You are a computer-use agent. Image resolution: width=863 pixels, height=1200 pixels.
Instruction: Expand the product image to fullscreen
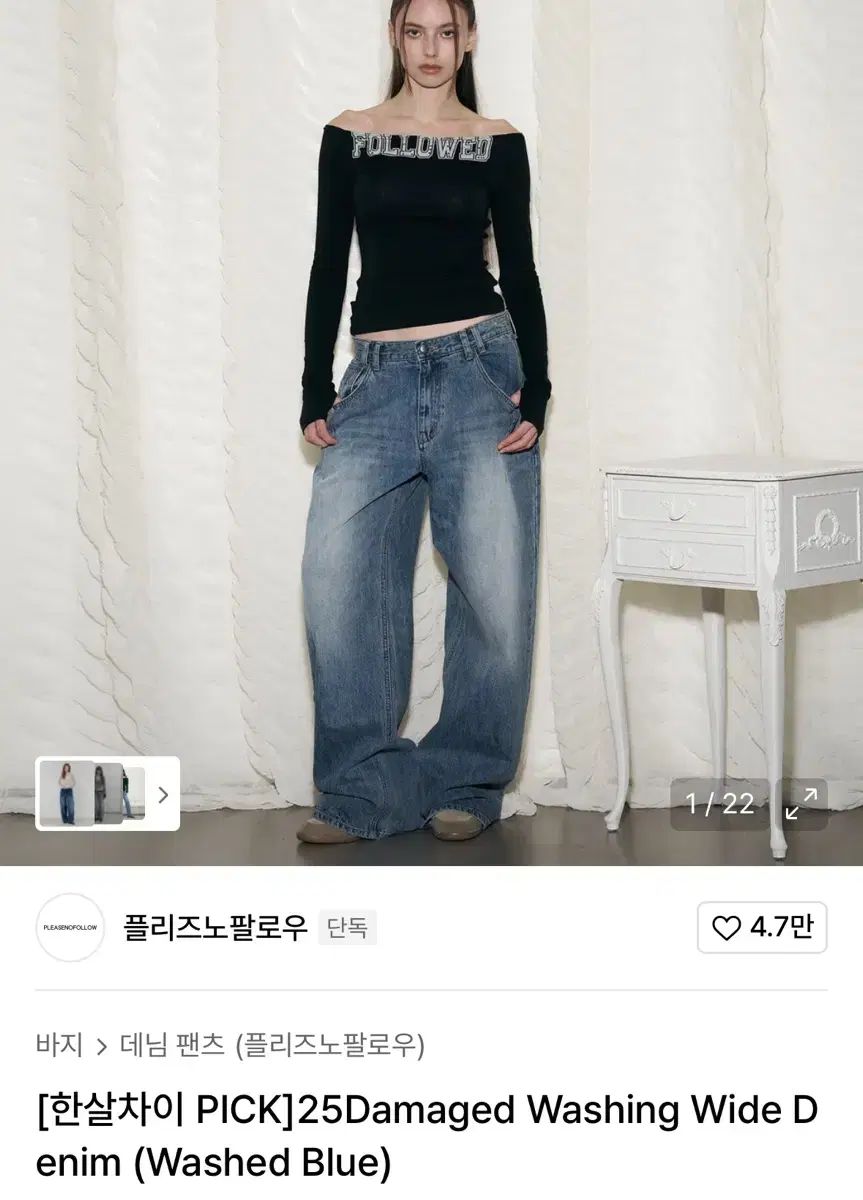point(801,804)
